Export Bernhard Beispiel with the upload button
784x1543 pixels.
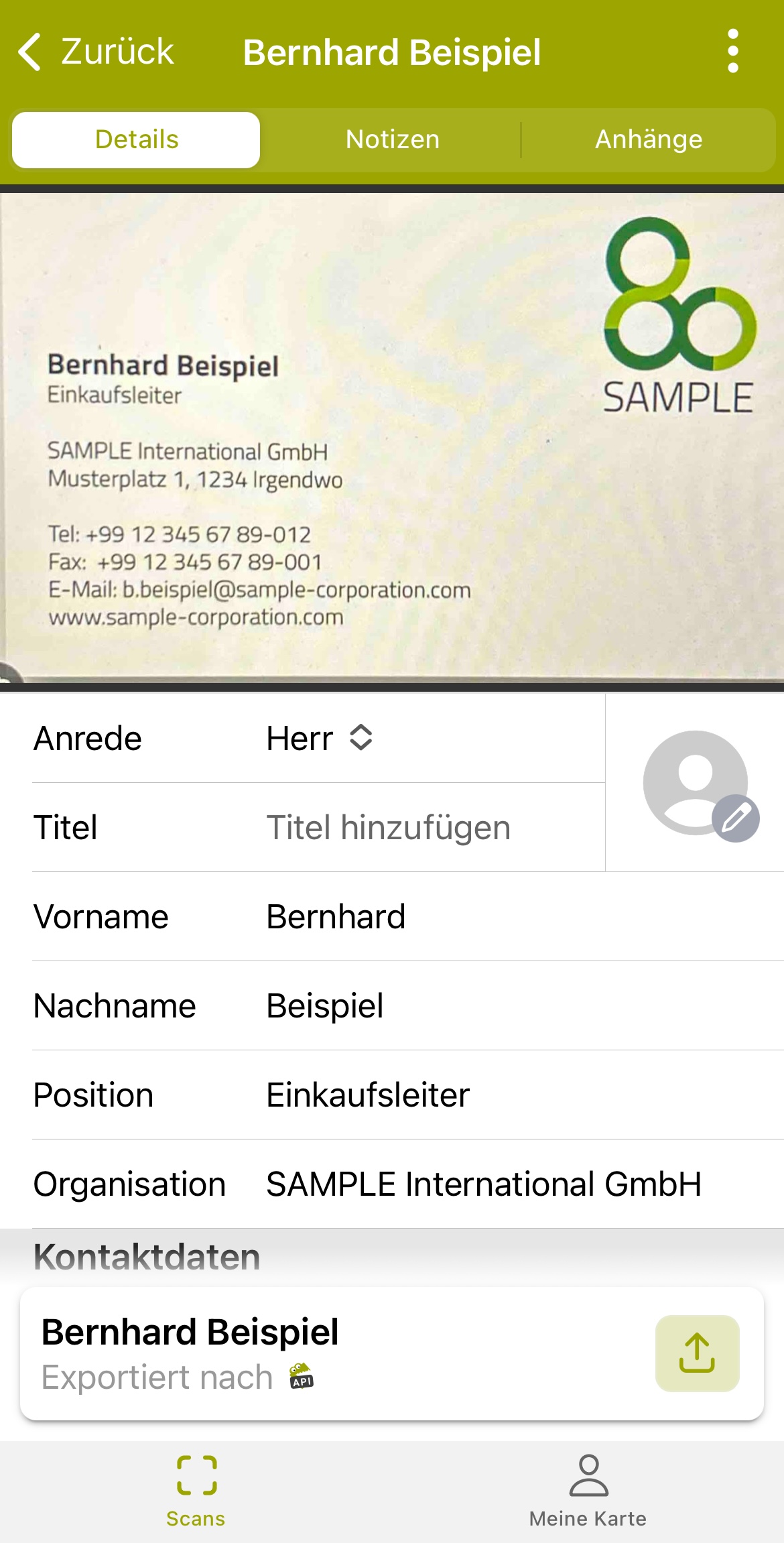click(x=697, y=1353)
